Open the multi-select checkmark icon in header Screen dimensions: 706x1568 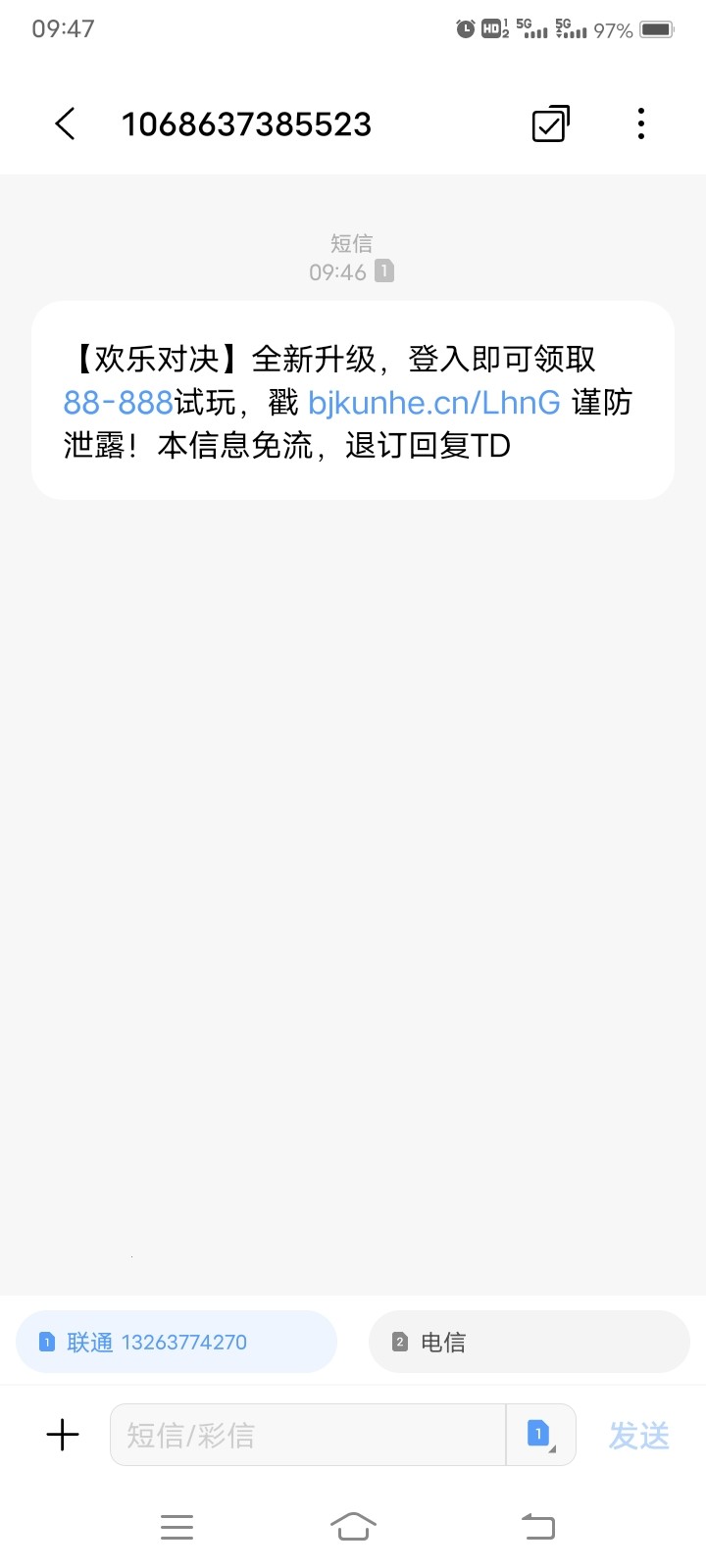pos(549,123)
